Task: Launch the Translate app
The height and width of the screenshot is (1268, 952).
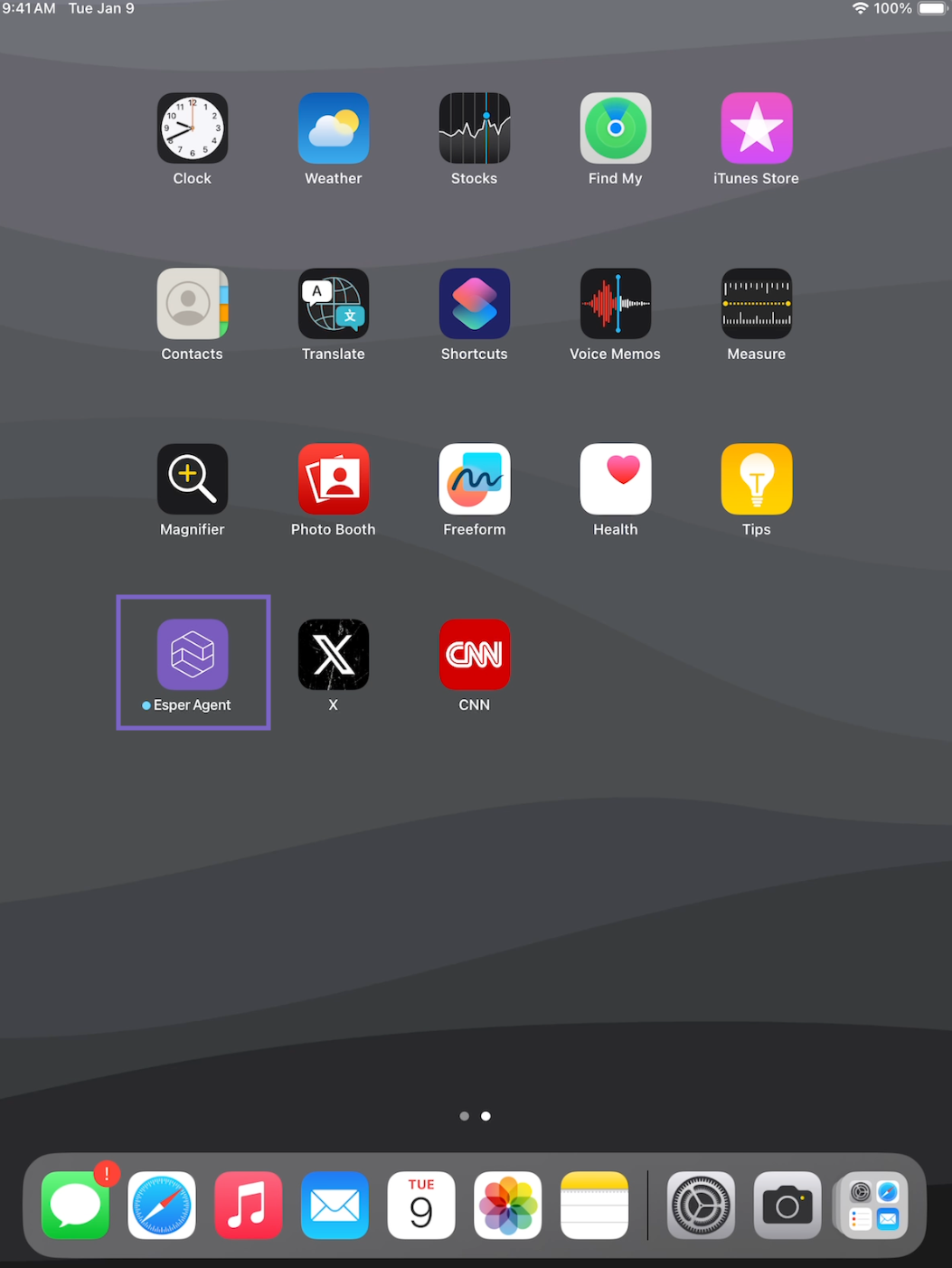Action: point(333,304)
